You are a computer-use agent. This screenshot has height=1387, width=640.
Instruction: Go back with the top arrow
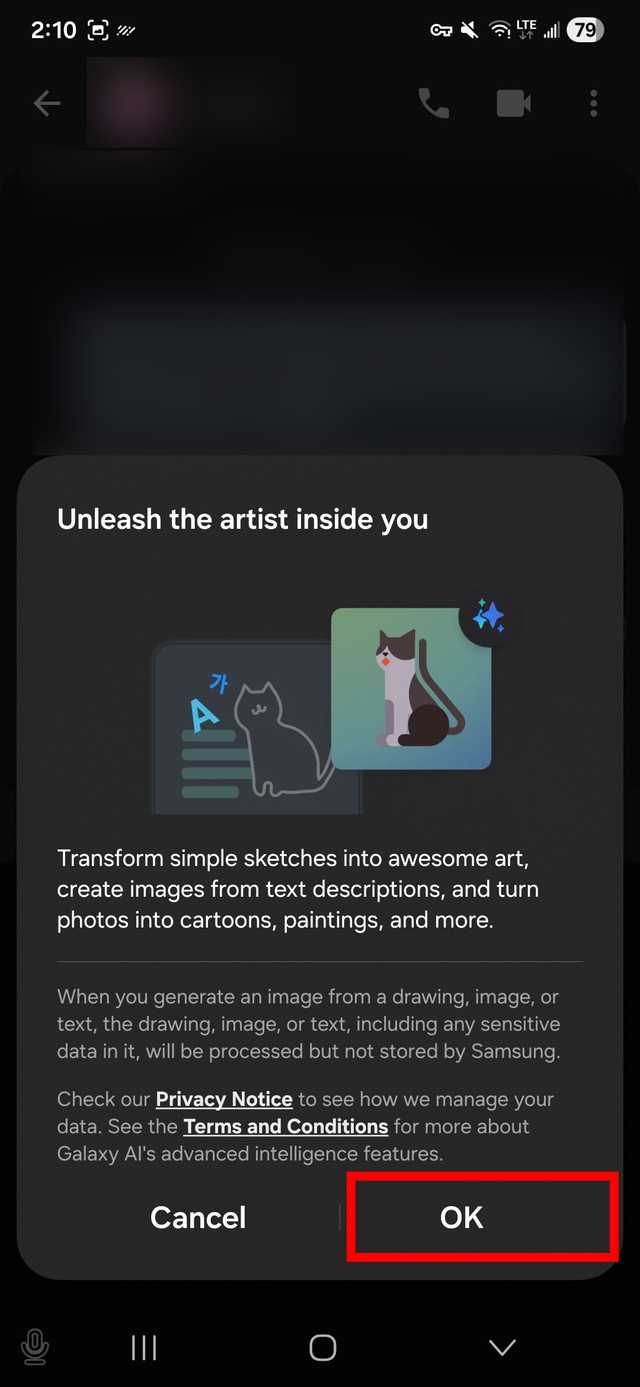(47, 103)
